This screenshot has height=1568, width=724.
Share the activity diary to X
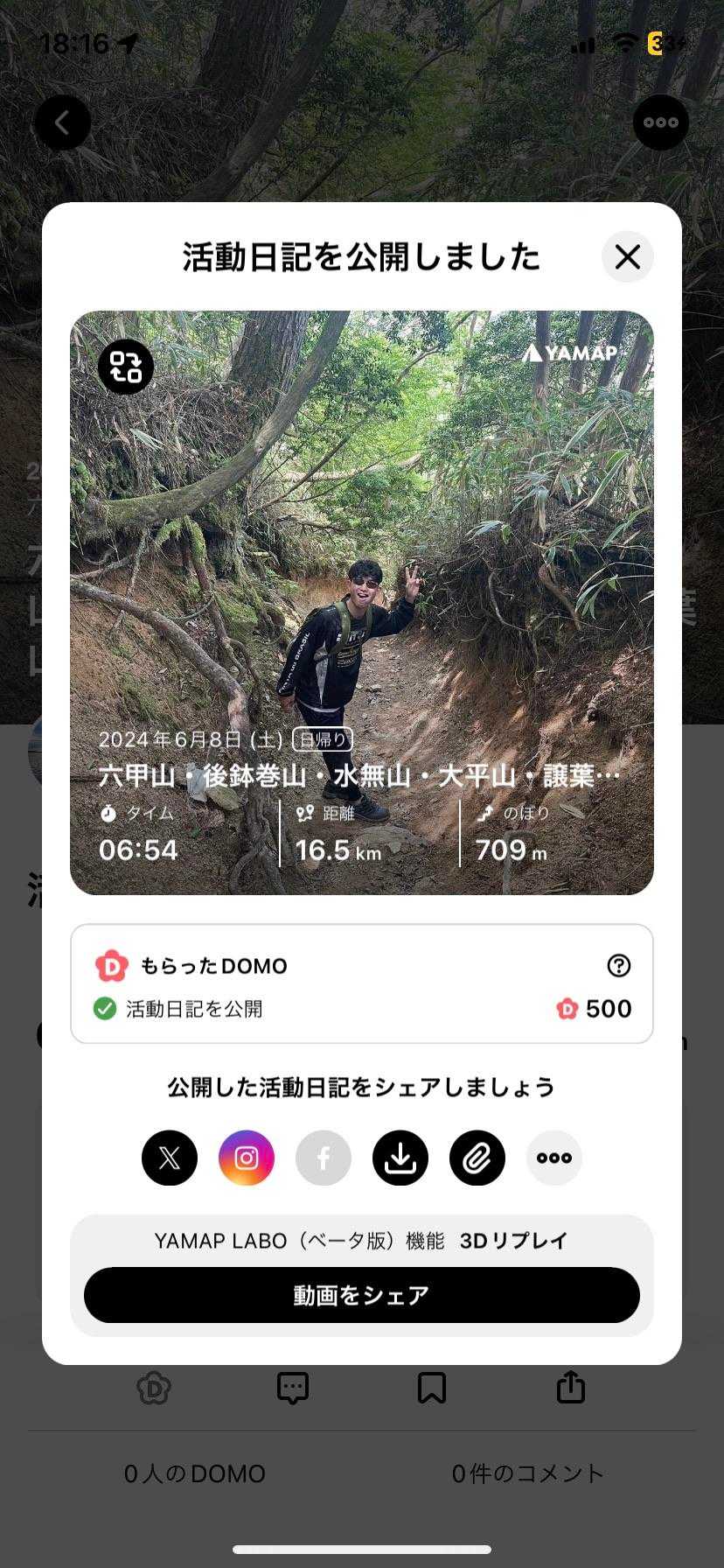[x=170, y=1158]
